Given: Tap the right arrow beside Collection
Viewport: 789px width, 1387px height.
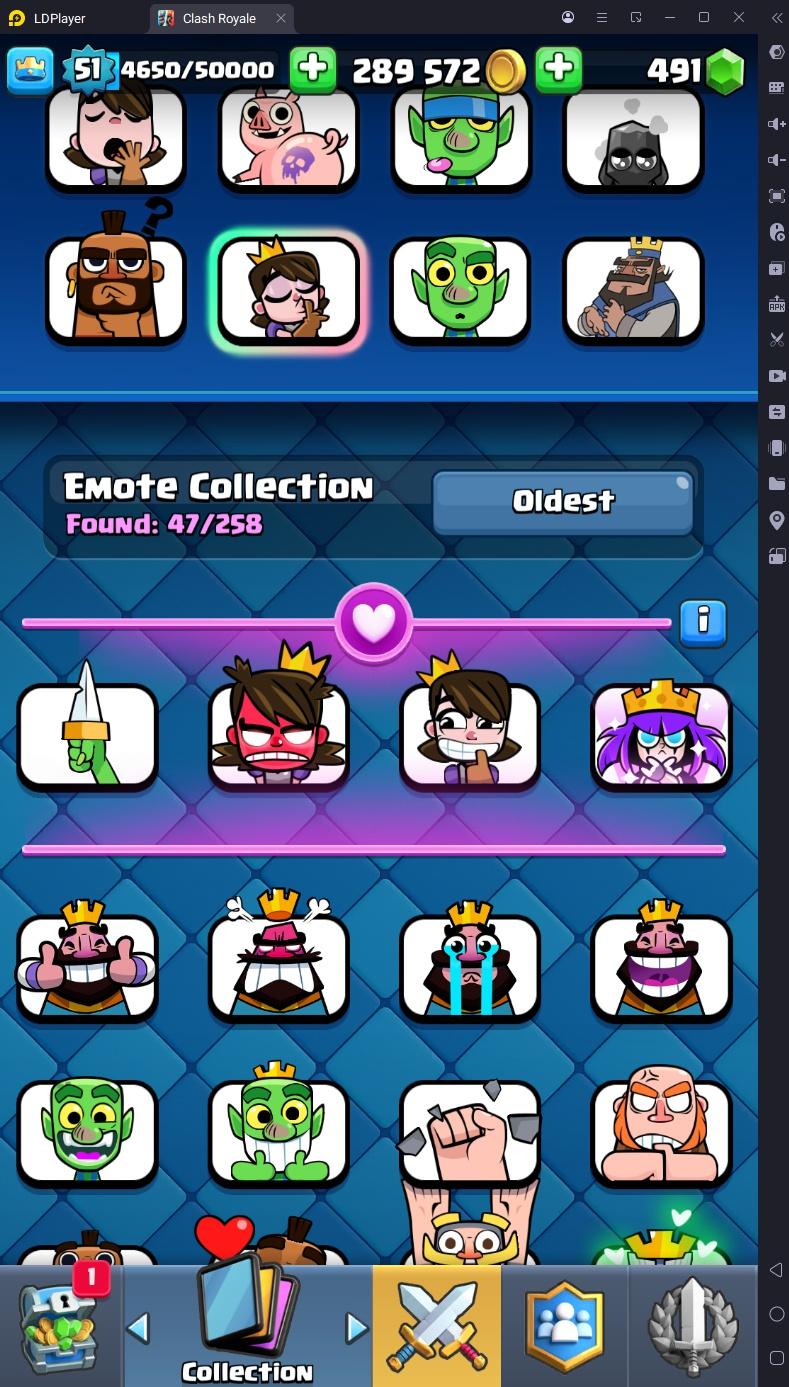Looking at the screenshot, I should coord(356,1328).
